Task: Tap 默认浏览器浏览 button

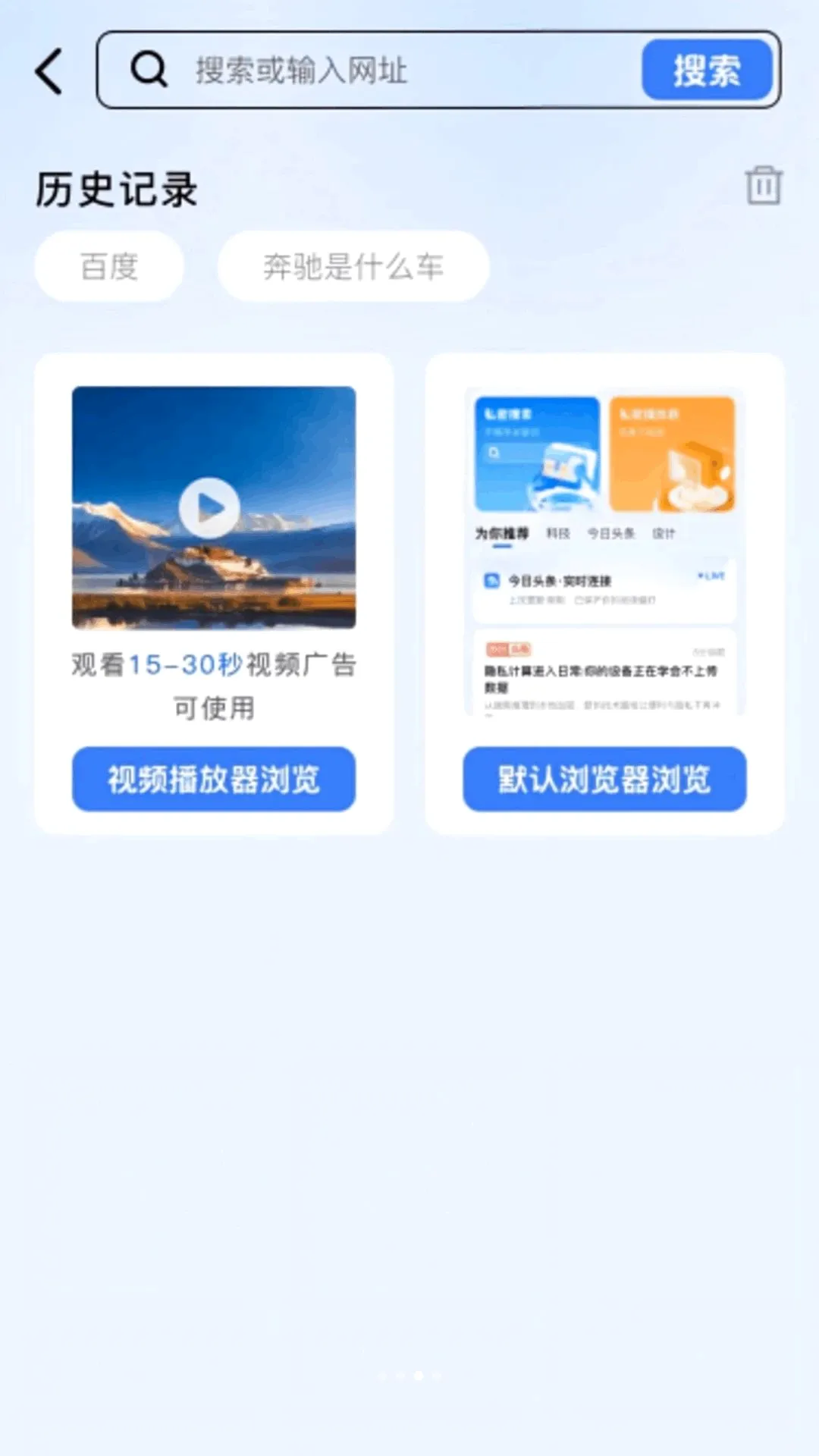Action: 604,779
